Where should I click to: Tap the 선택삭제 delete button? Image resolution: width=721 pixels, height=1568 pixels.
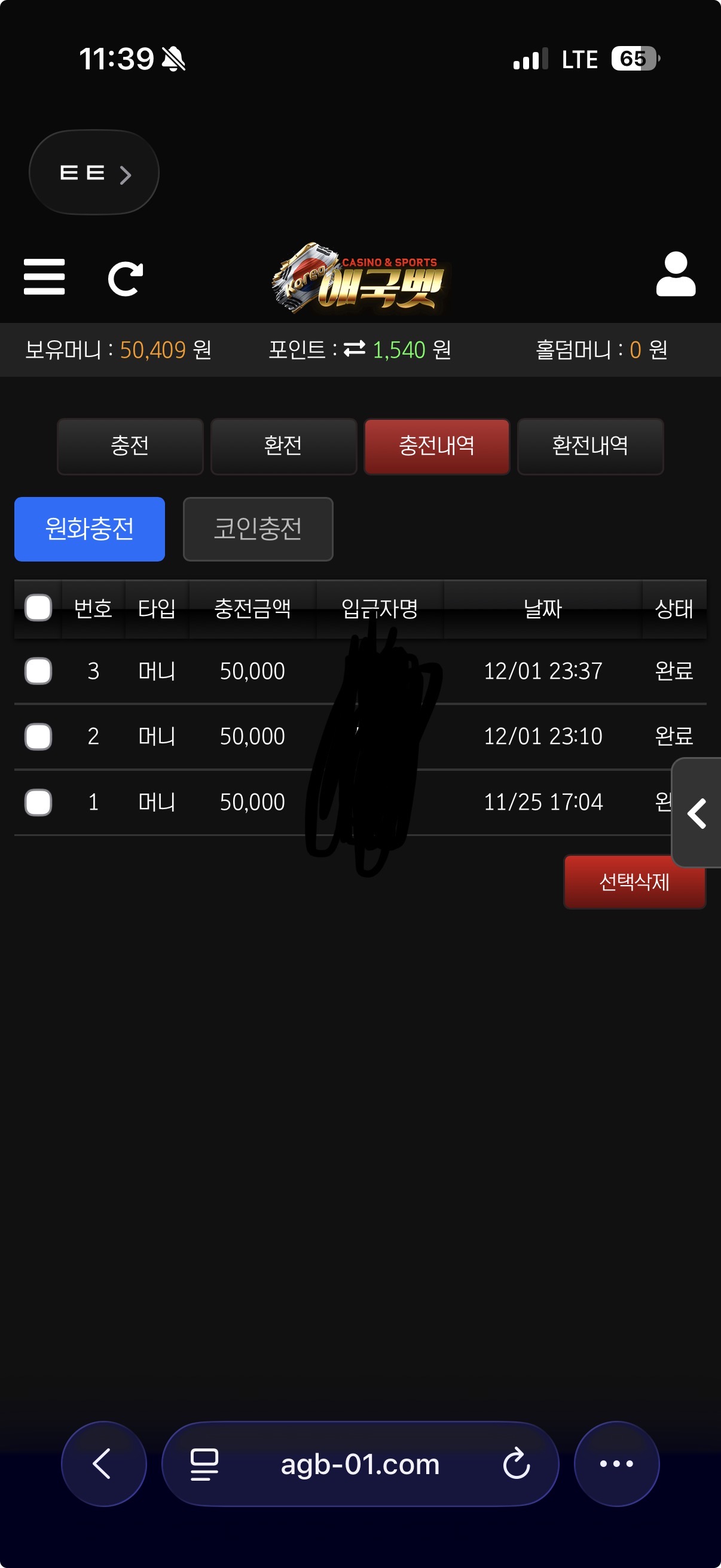point(634,881)
